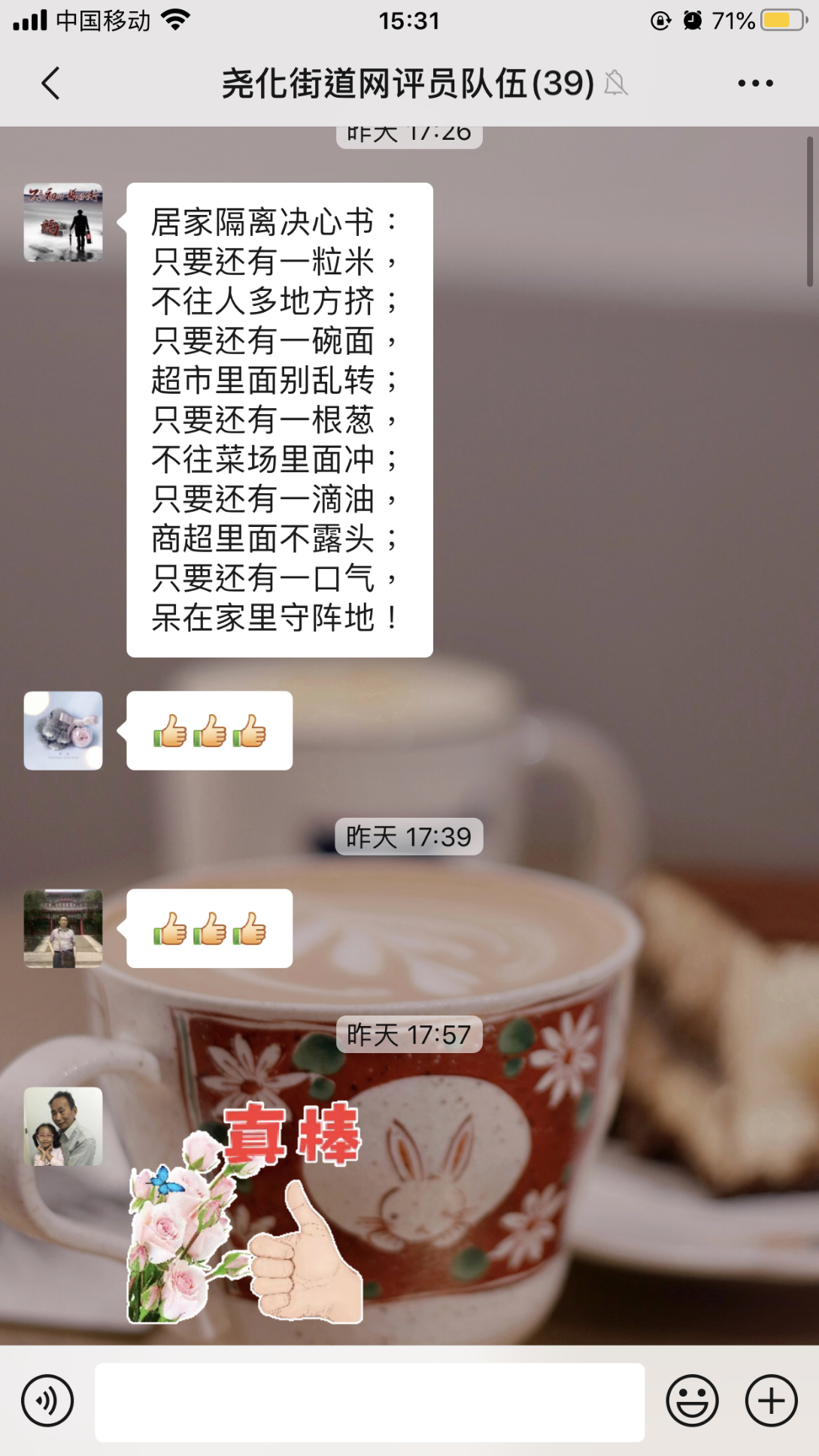Open avatar of 真棒 sticker sender
The height and width of the screenshot is (1456, 819).
63,1126
